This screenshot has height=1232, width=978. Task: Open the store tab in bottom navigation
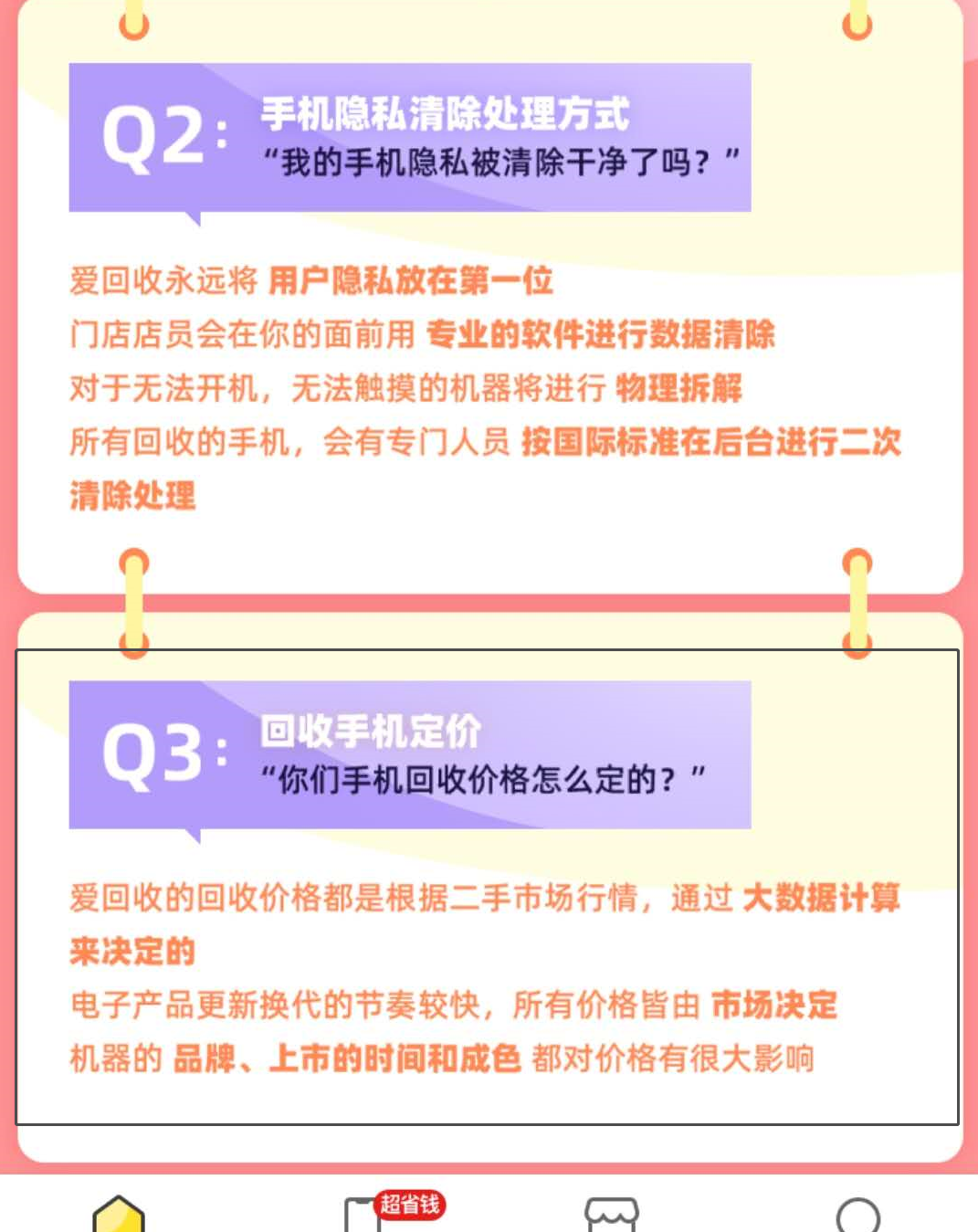tap(611, 1215)
